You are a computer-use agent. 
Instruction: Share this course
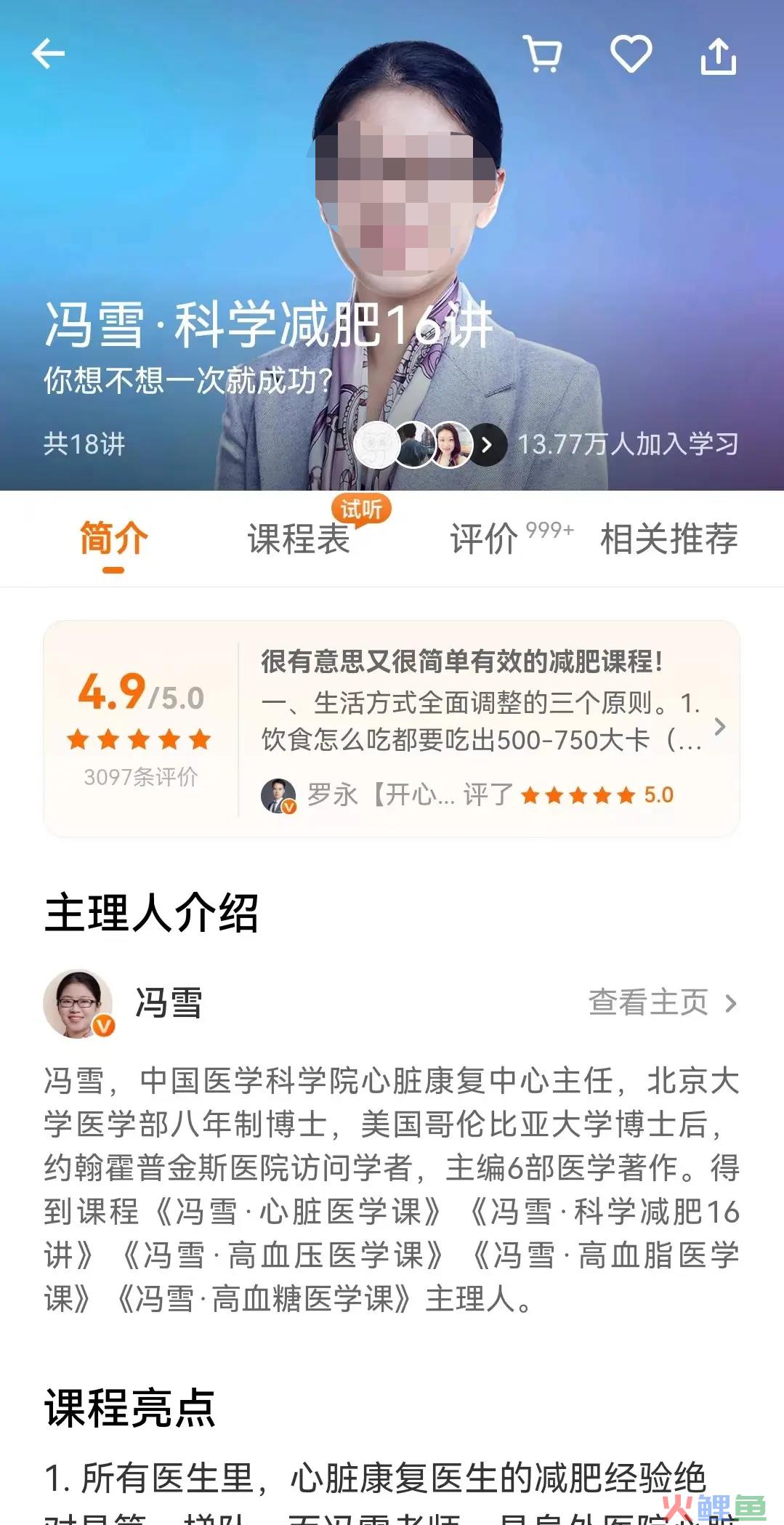[x=718, y=57]
